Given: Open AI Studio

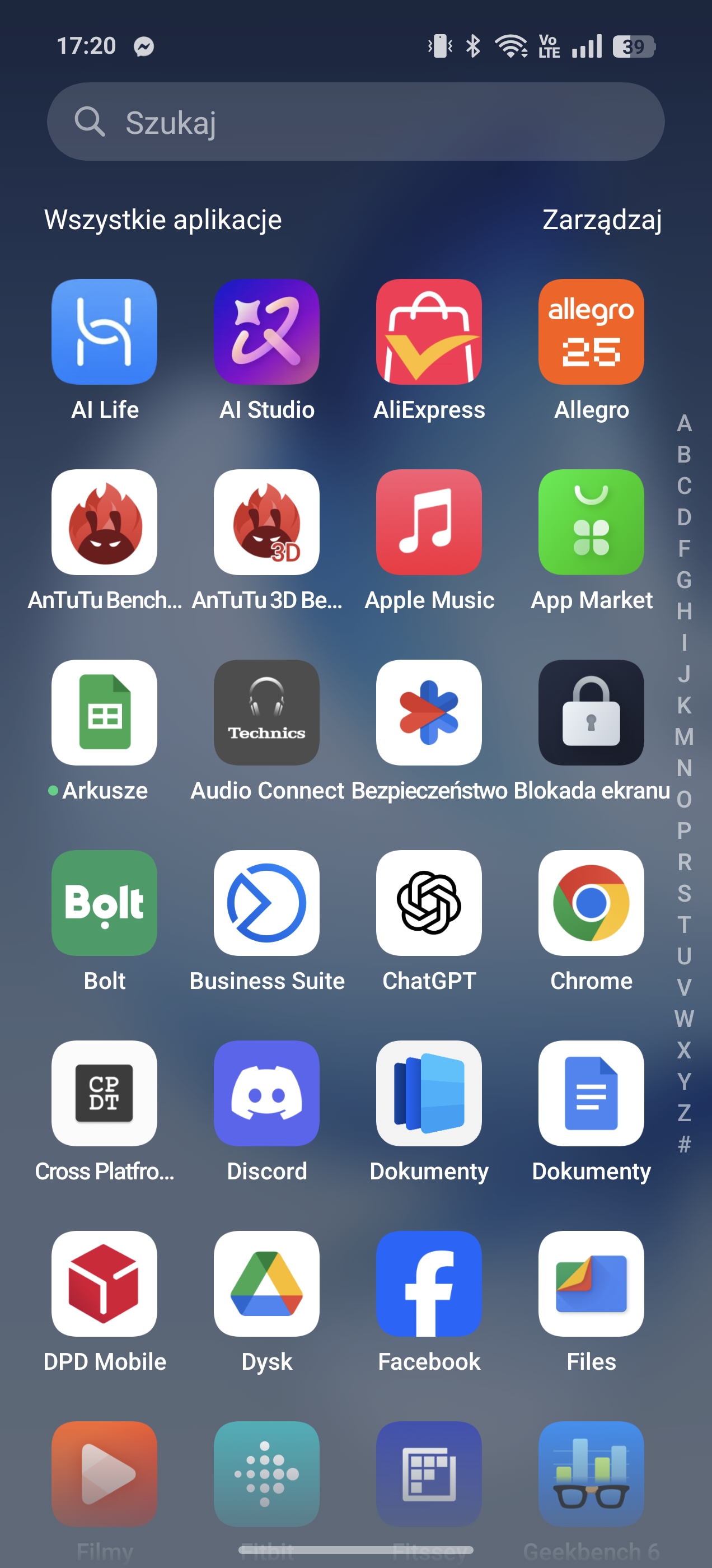Looking at the screenshot, I should tap(266, 332).
